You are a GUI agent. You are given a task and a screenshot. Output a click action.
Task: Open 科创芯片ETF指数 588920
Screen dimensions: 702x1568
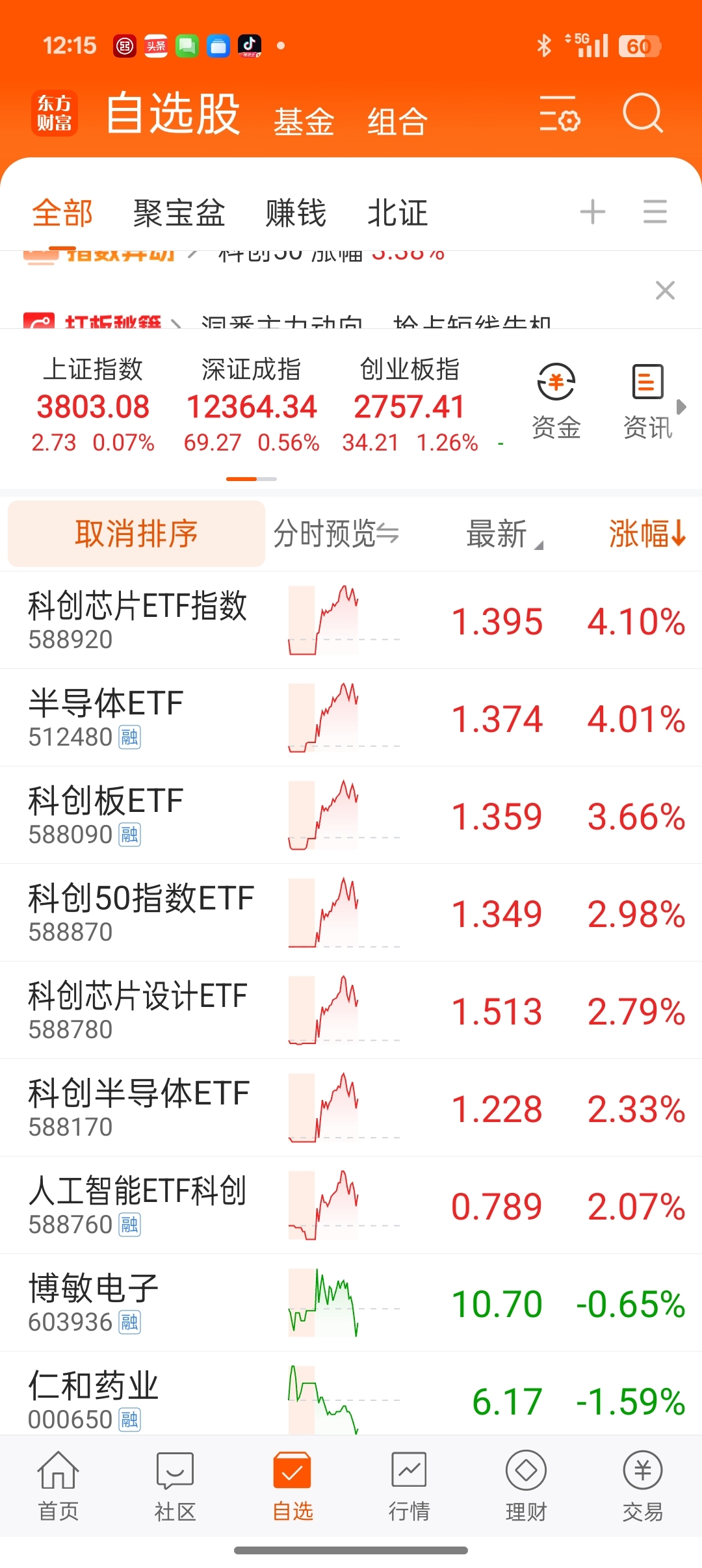coord(351,620)
